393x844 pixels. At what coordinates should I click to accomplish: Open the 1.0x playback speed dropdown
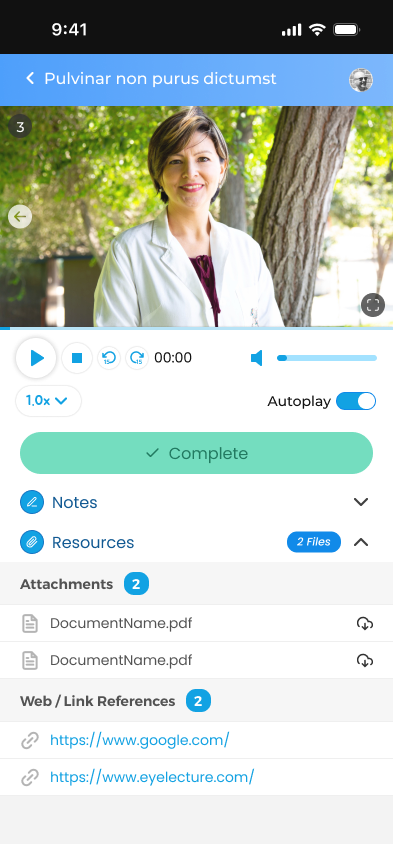click(x=48, y=401)
